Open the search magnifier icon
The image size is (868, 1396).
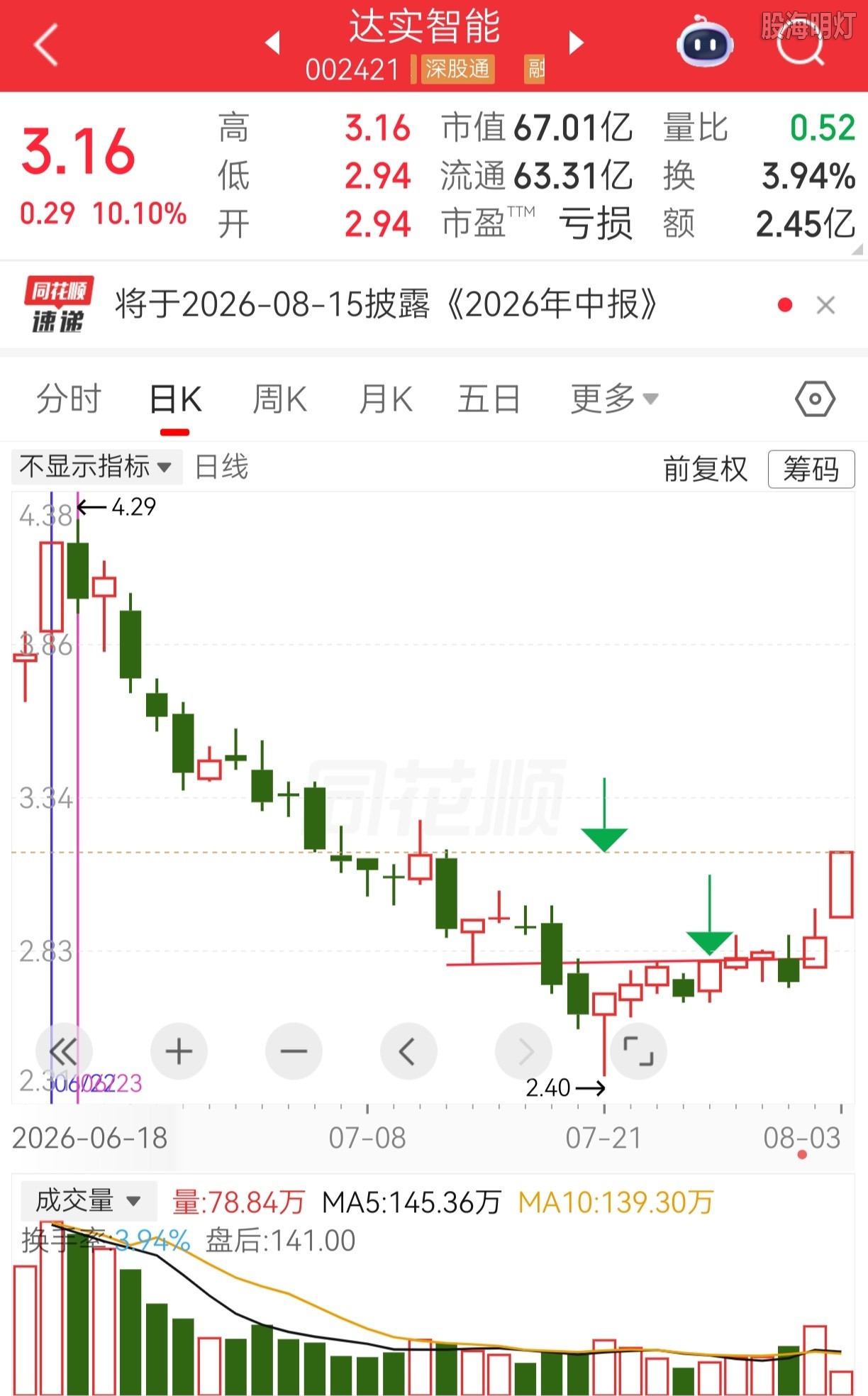point(801,44)
